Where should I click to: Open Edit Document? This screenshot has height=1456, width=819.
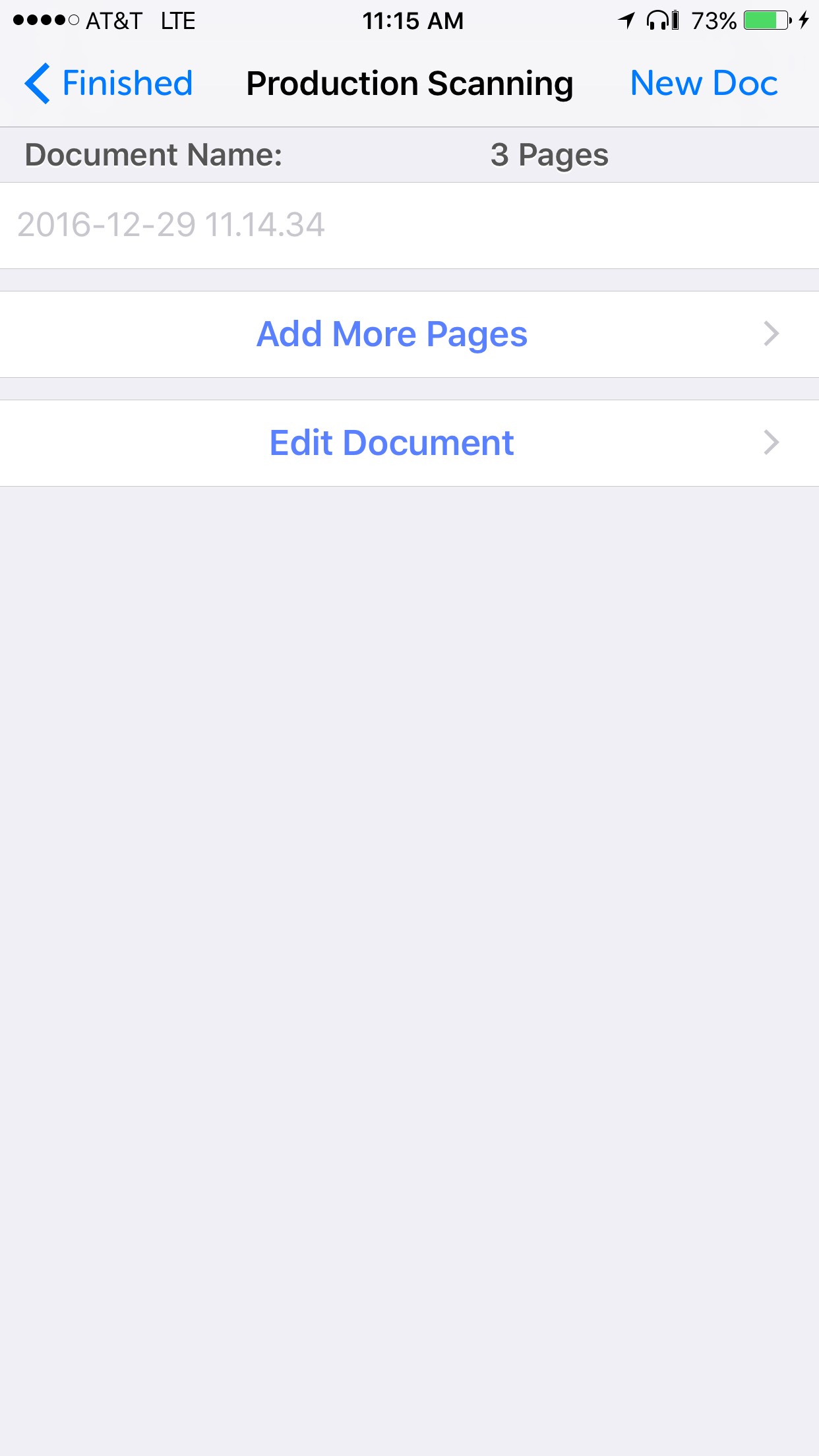(409, 443)
